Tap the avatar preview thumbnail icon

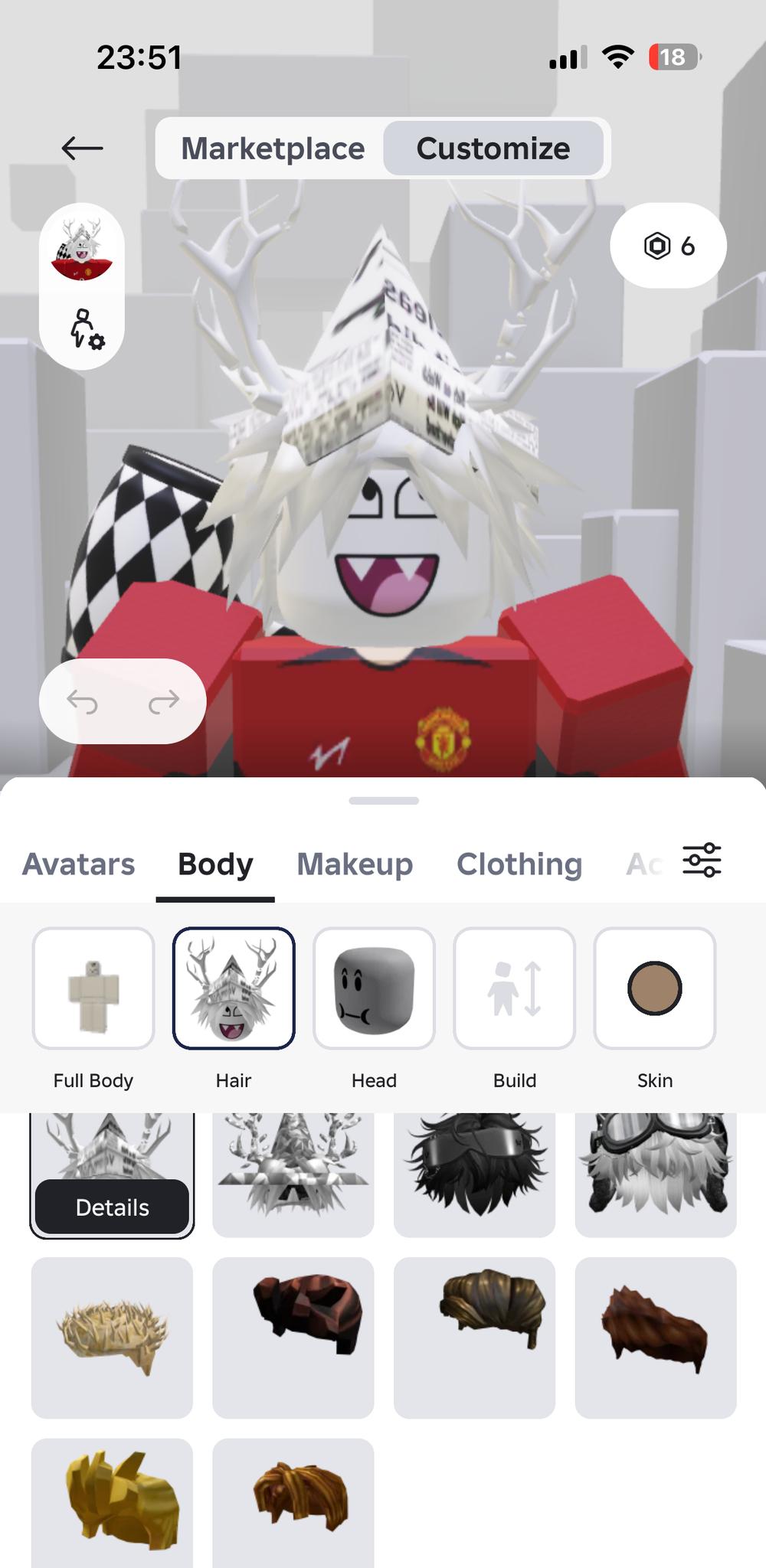click(x=82, y=247)
